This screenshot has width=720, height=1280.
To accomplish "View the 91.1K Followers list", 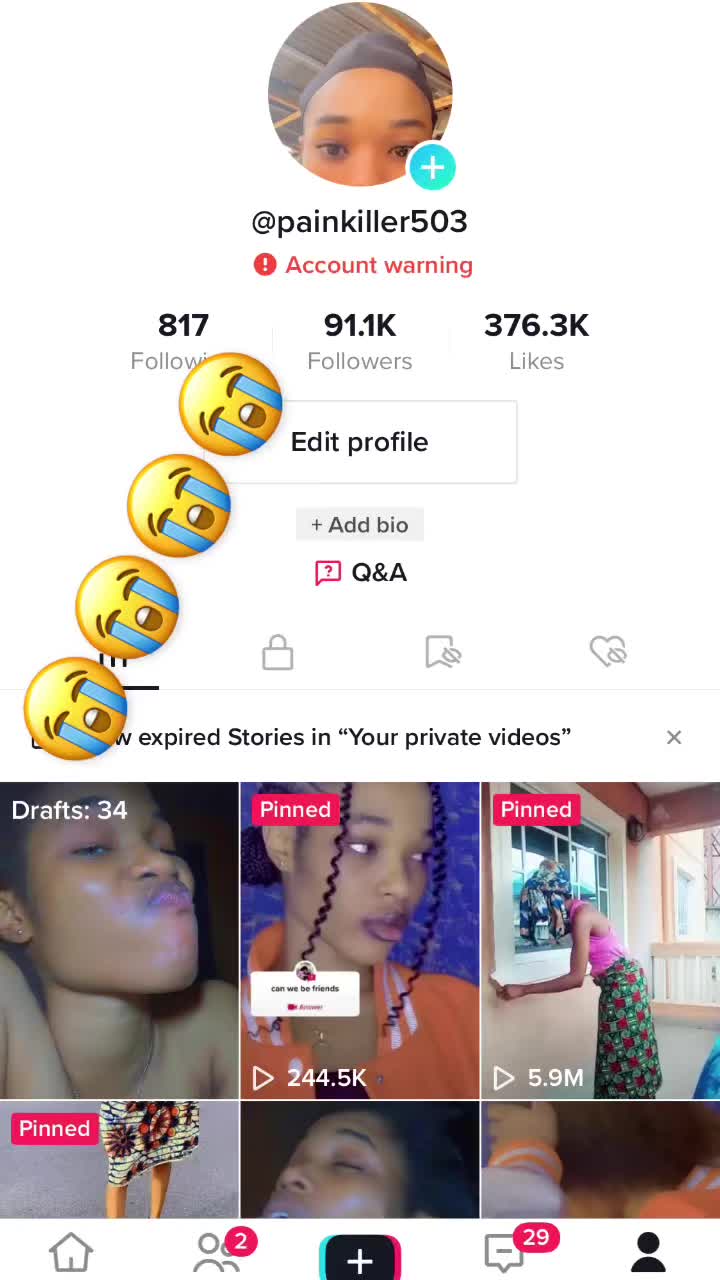I will coord(360,341).
